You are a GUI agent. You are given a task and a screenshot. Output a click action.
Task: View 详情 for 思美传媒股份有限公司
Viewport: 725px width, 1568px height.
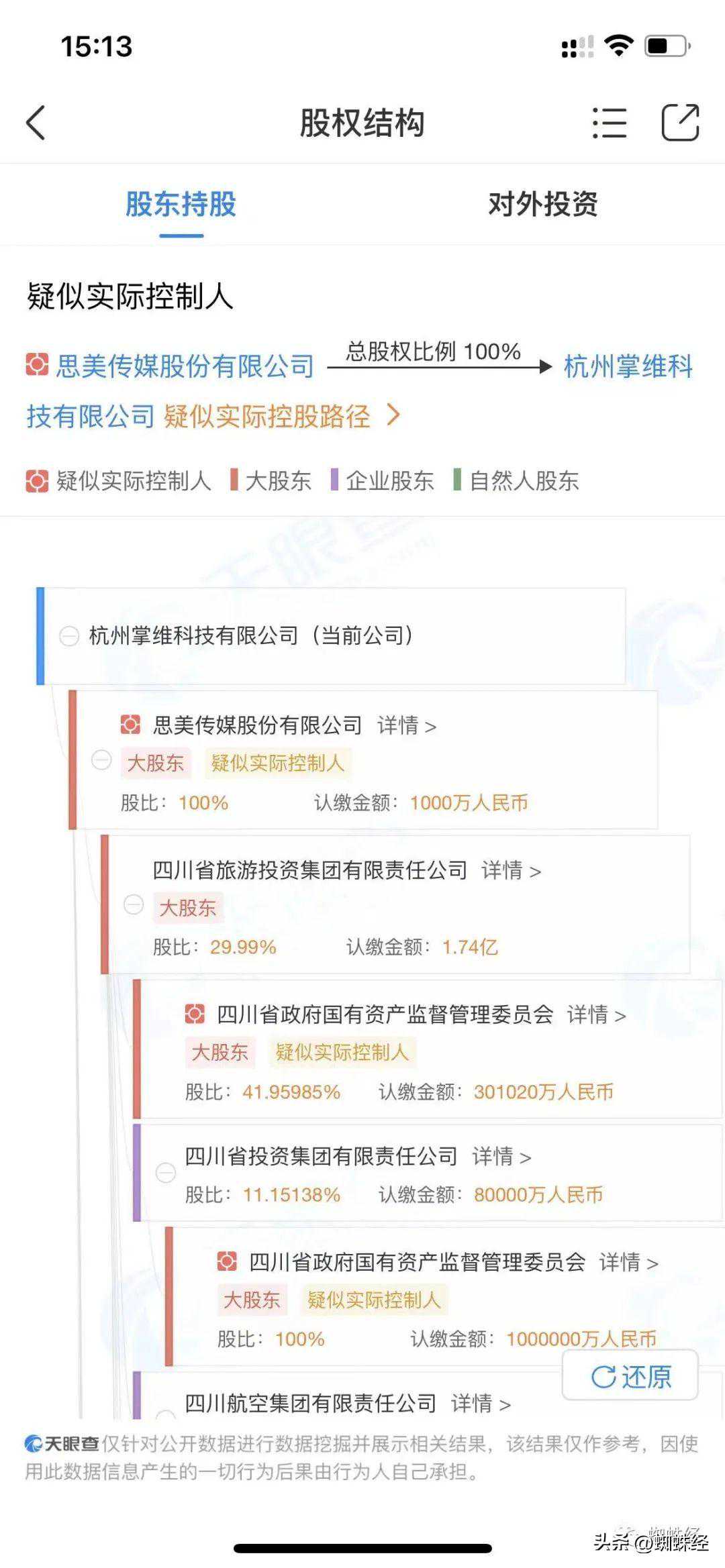click(x=407, y=725)
